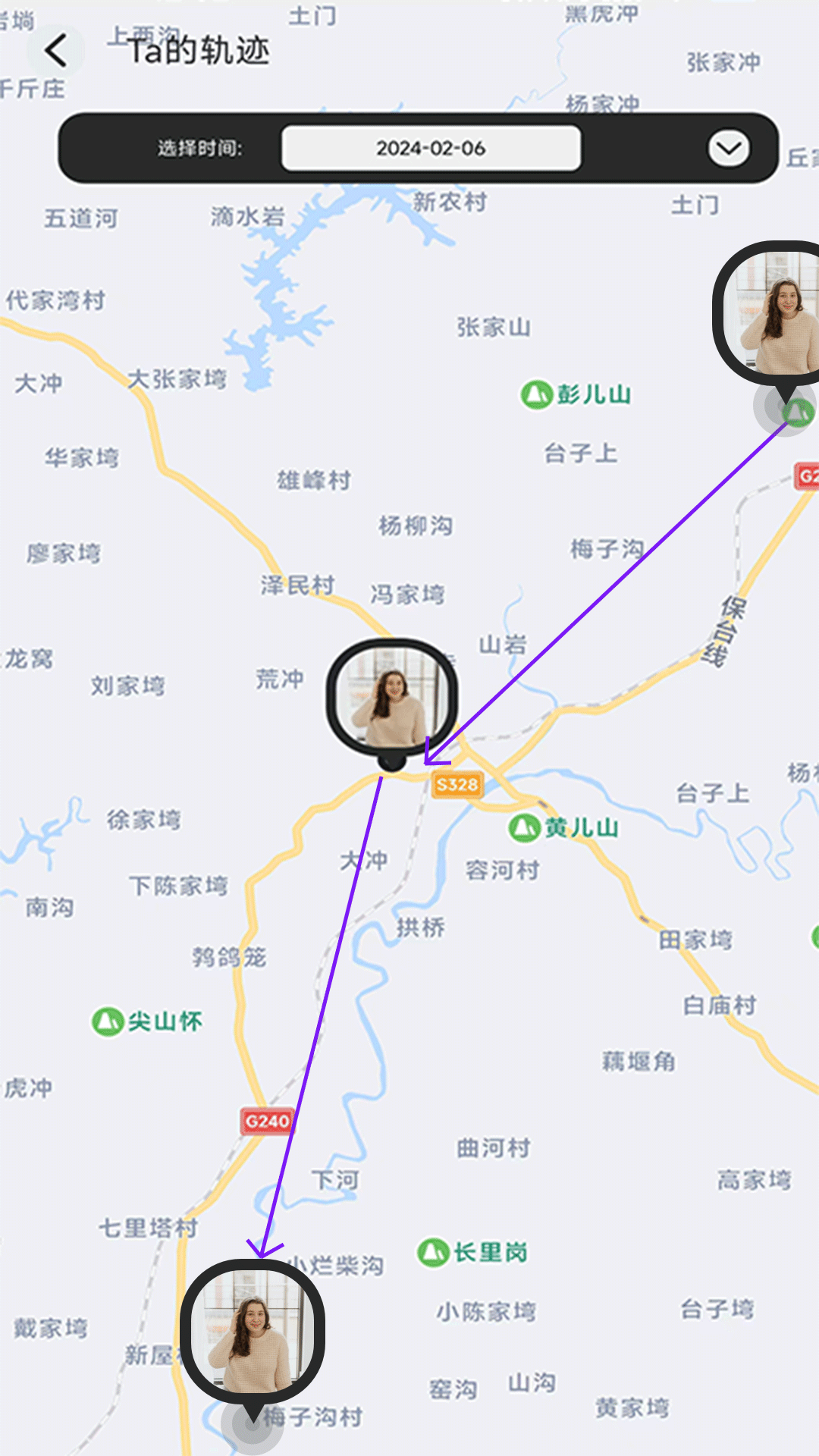Image resolution: width=819 pixels, height=1456 pixels.
Task: Select the 彭儿山 green mountain icon
Action: coord(536,393)
